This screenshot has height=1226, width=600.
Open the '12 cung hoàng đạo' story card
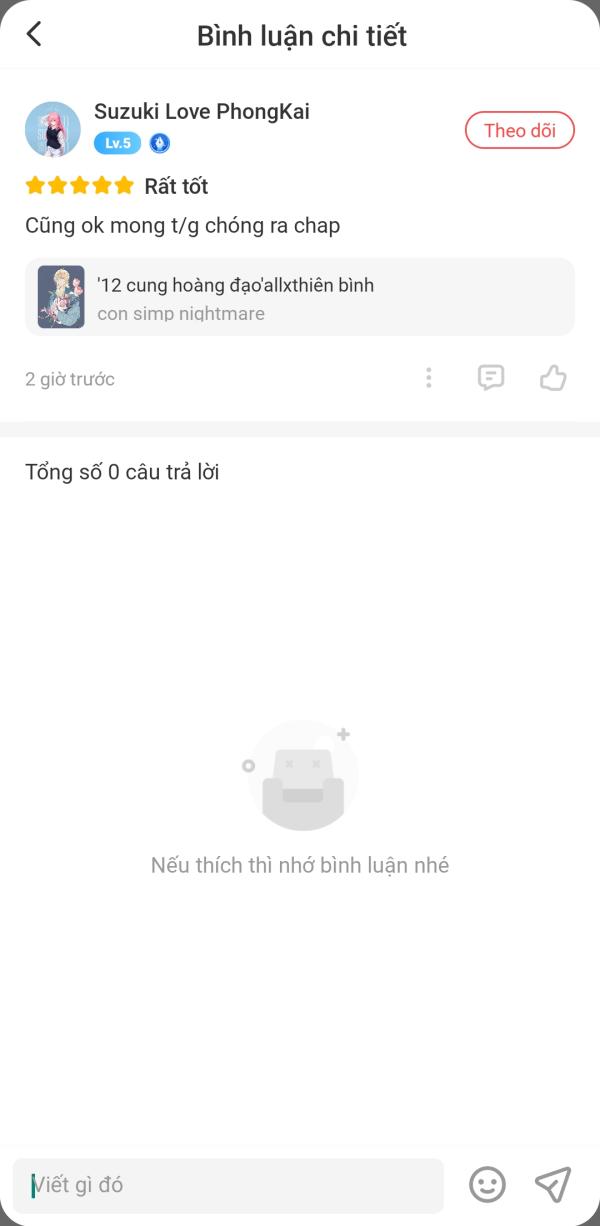(300, 297)
